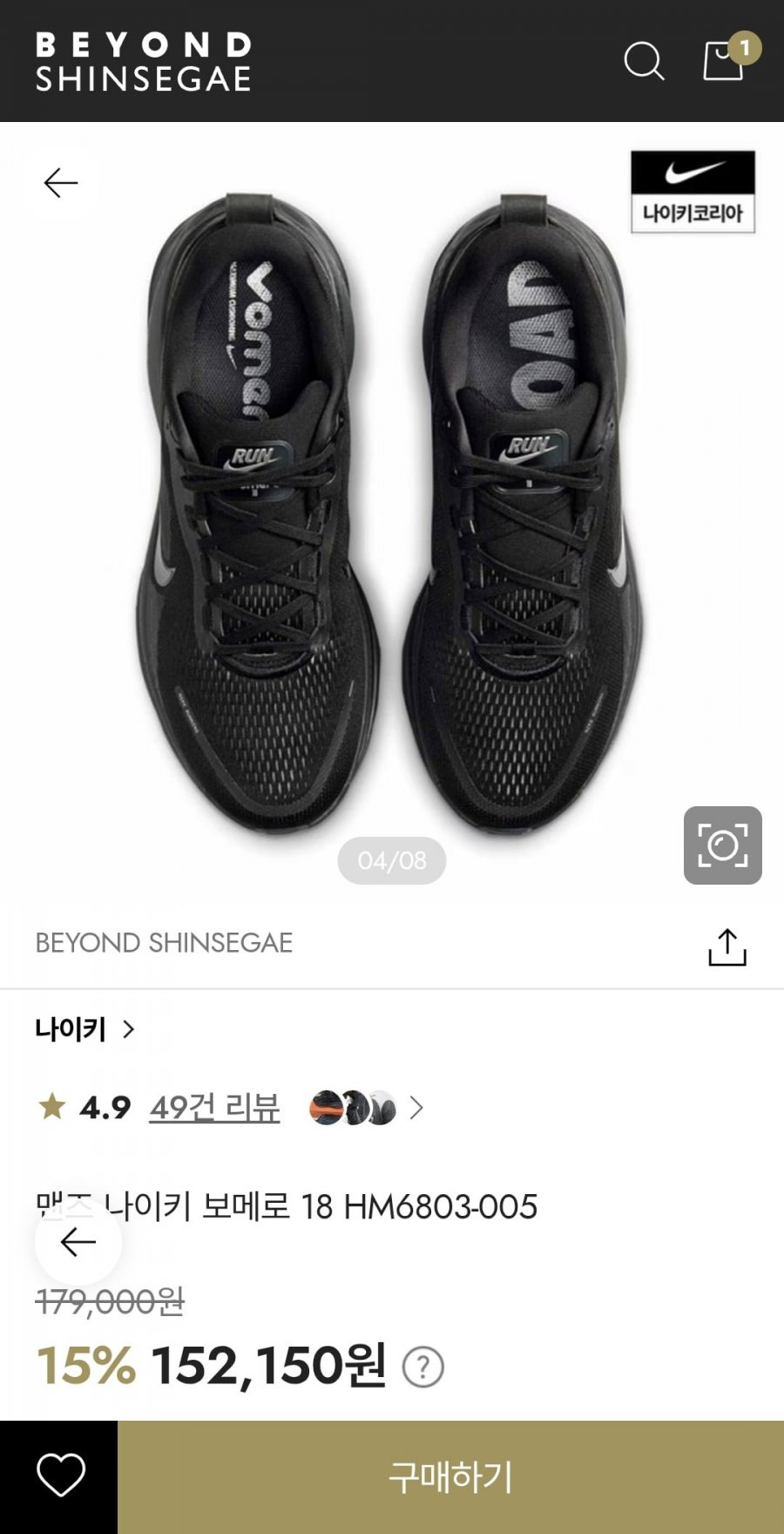The height and width of the screenshot is (1534, 784).
Task: Open the 나이키 brand page
Action: pos(84,1029)
